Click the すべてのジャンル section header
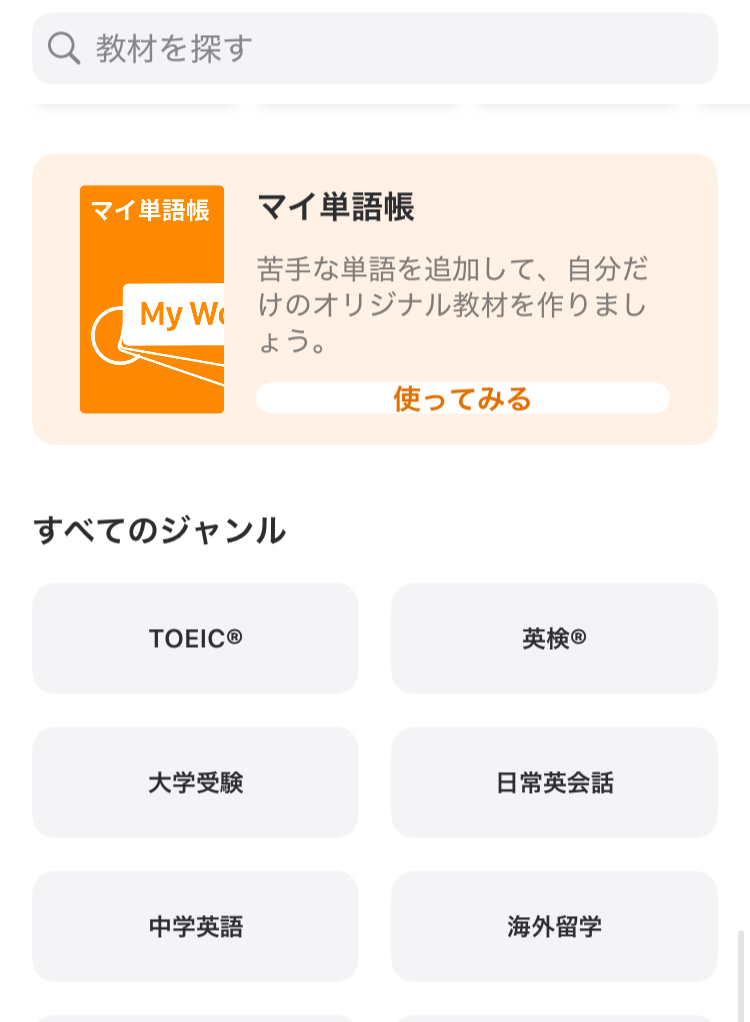The height and width of the screenshot is (1022, 750). click(160, 532)
